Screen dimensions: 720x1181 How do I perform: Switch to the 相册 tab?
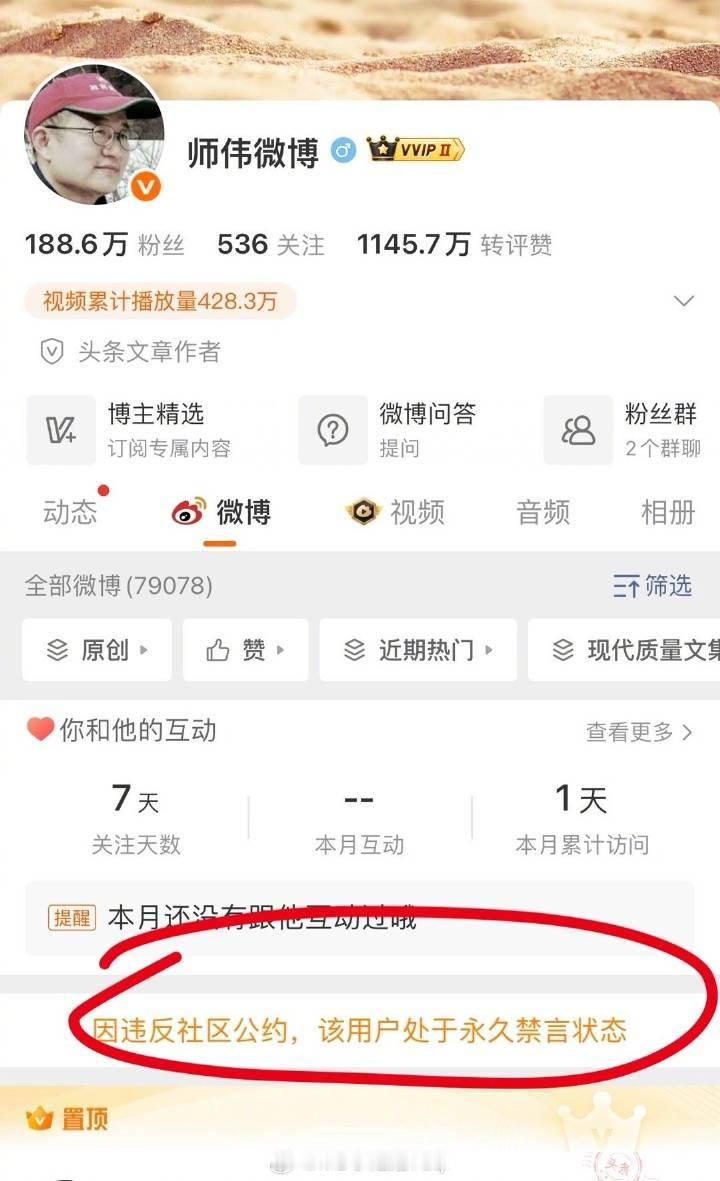coord(670,512)
